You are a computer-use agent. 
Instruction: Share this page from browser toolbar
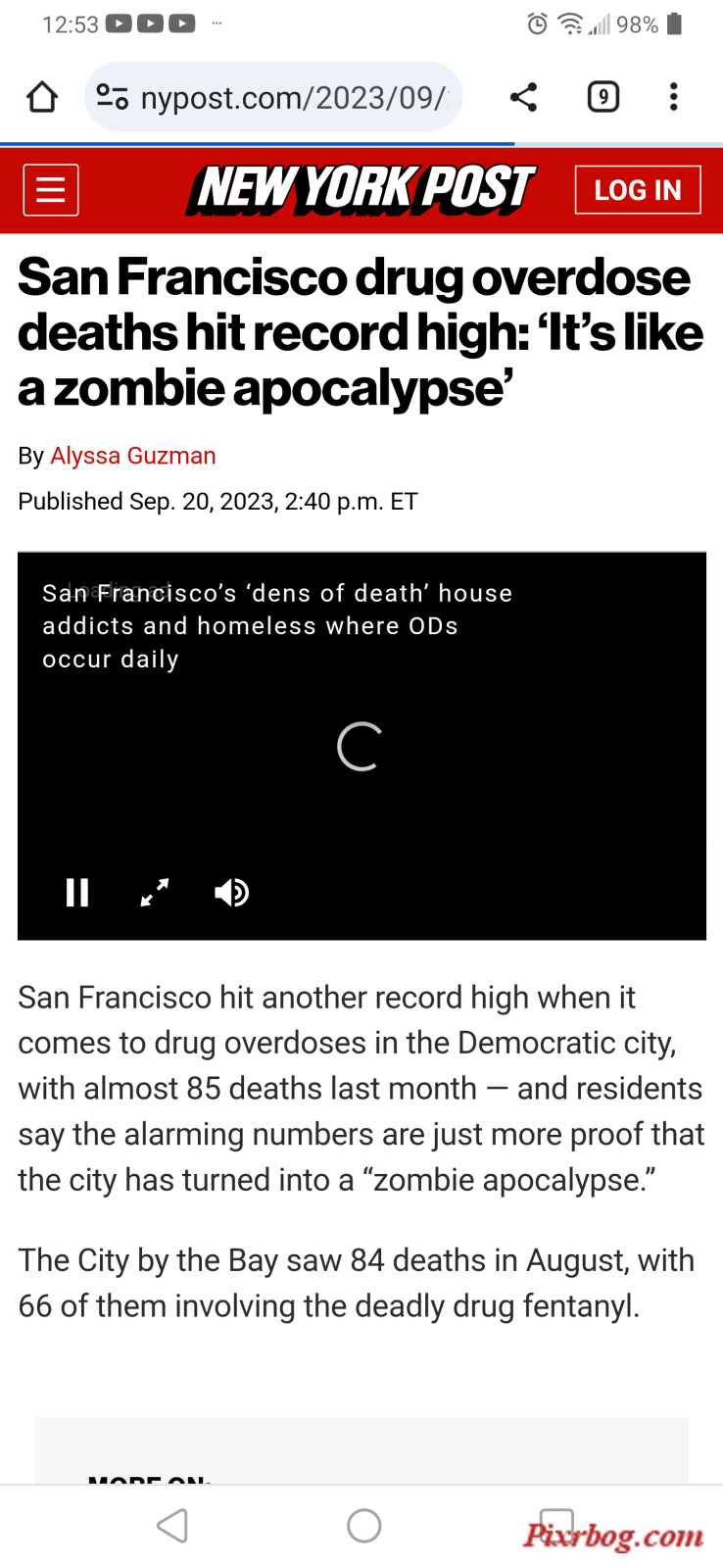tap(523, 97)
